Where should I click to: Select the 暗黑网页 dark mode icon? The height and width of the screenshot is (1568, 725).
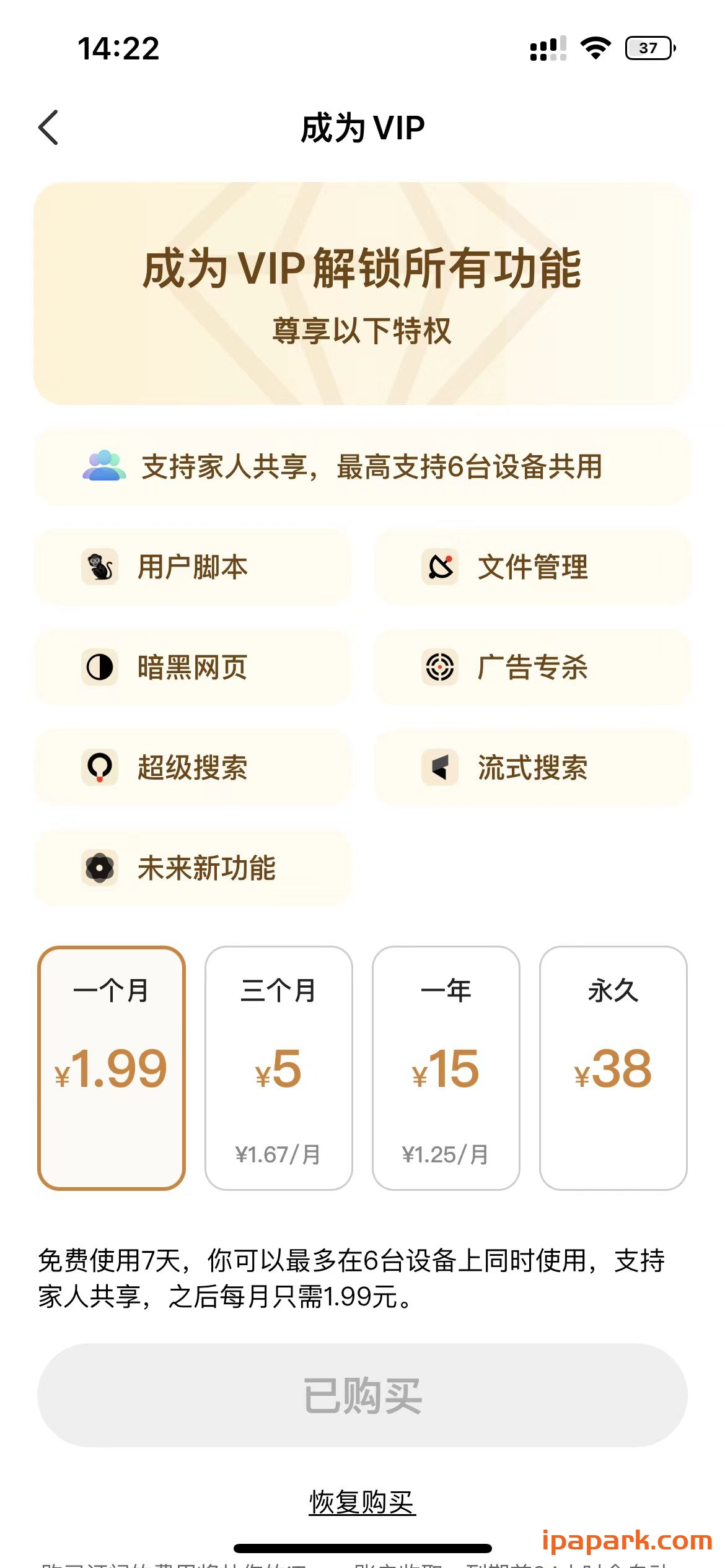99,668
